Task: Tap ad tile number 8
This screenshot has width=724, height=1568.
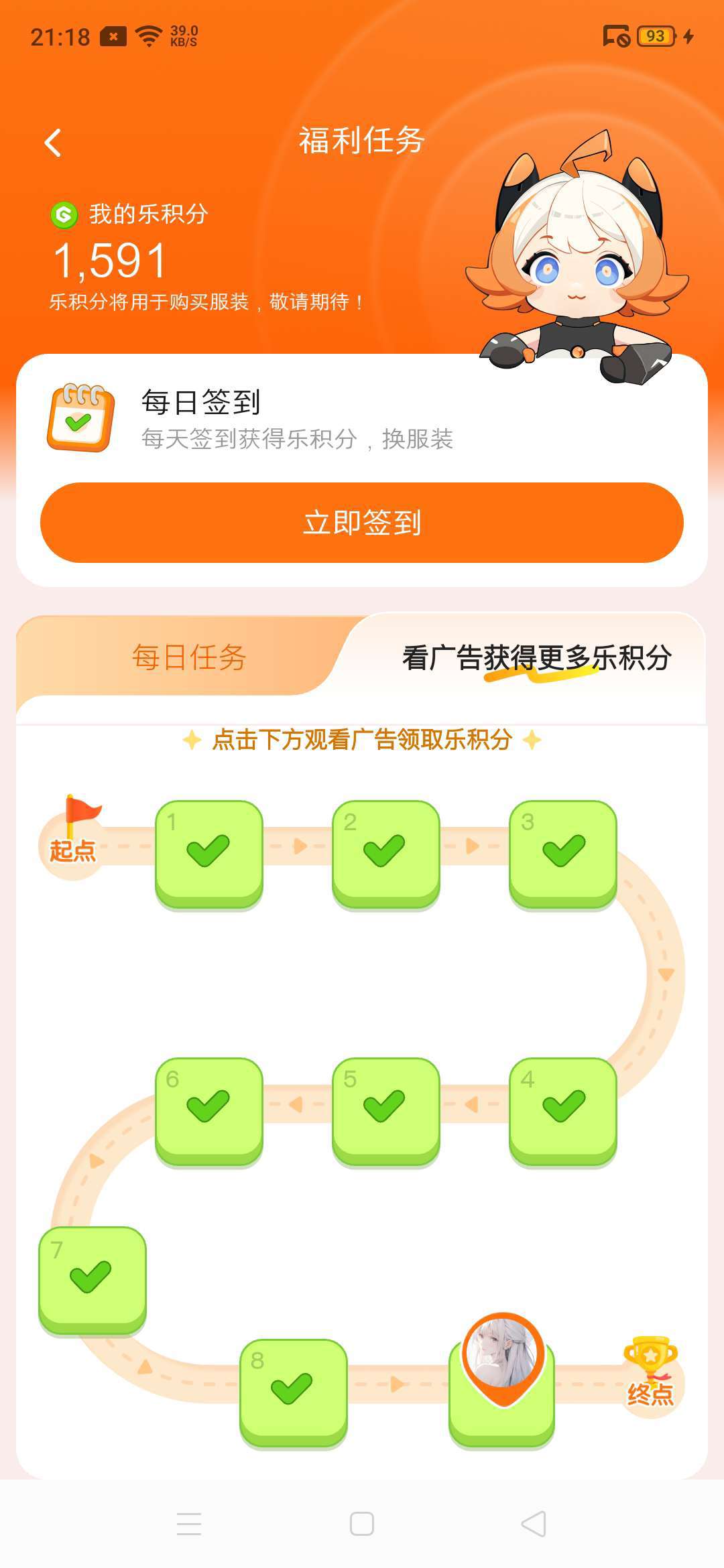Action: pyautogui.click(x=293, y=1391)
